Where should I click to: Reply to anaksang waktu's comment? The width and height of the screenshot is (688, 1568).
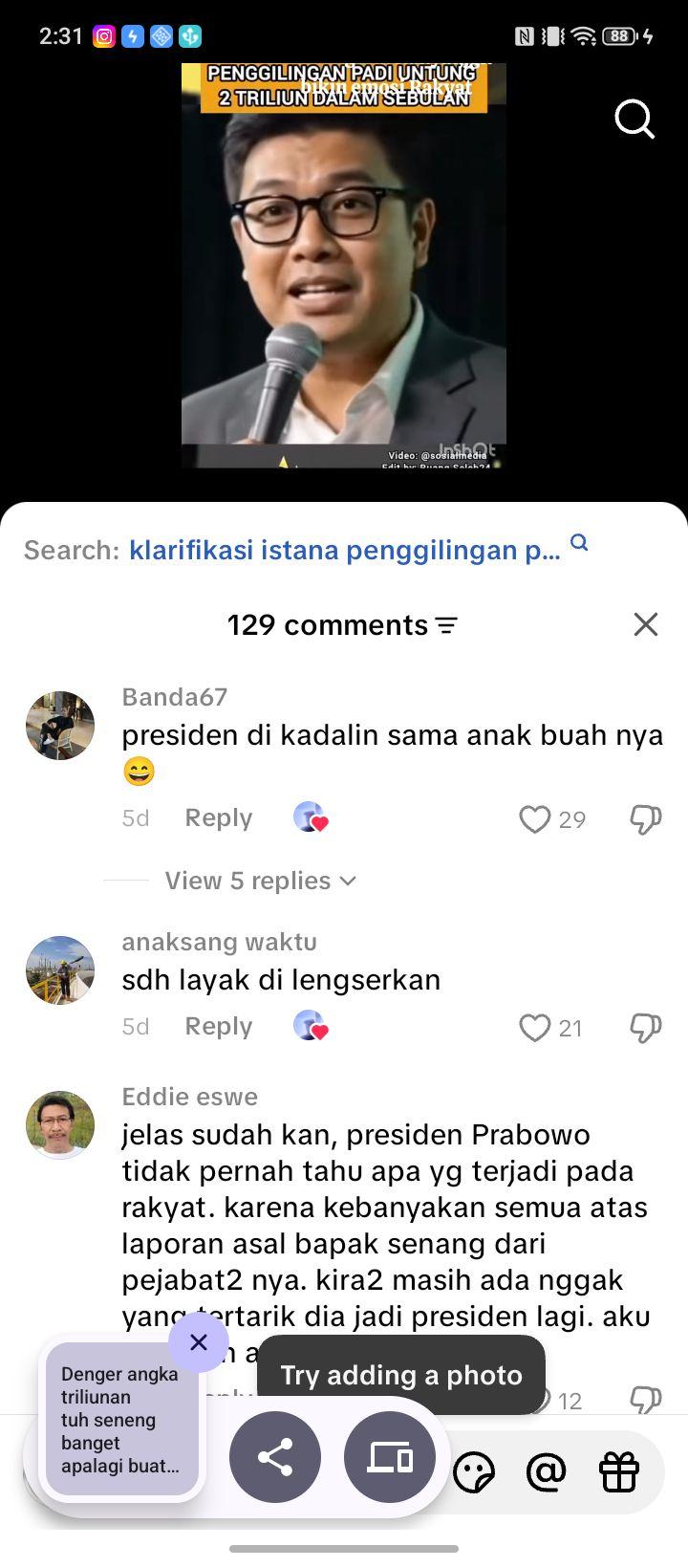pos(219,1027)
